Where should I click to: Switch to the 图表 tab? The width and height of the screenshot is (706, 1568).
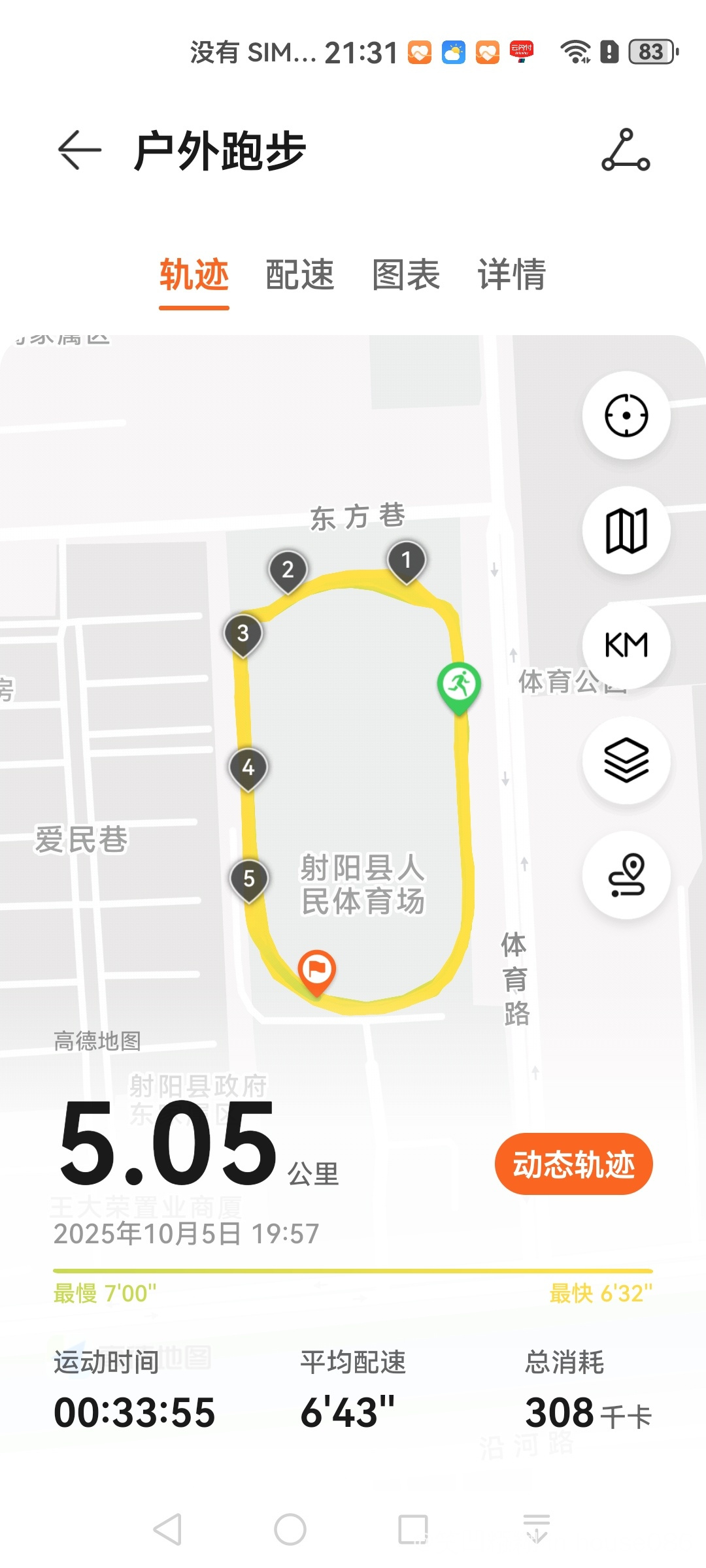406,274
